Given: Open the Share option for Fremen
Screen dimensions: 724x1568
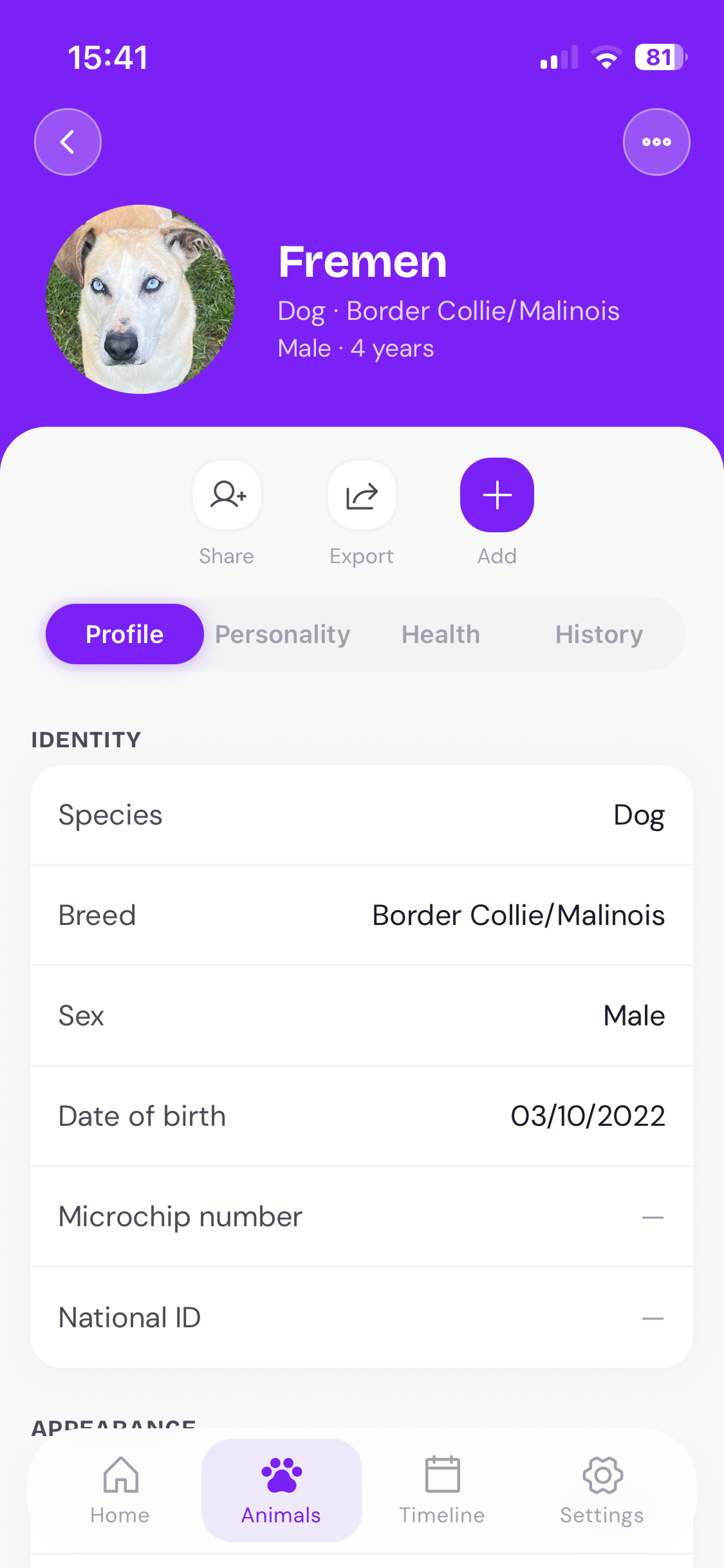Looking at the screenshot, I should 227,494.
